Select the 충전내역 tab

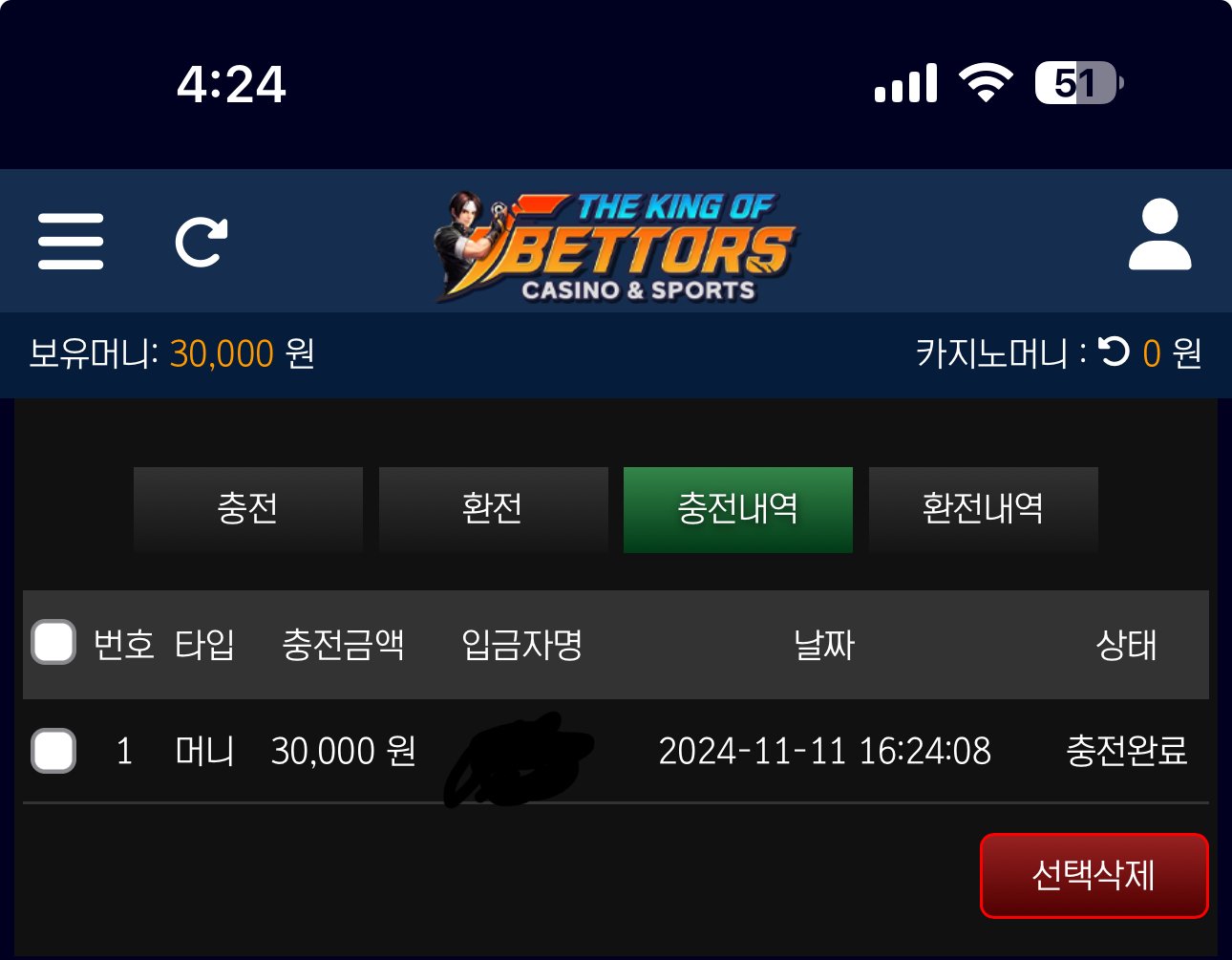click(737, 508)
